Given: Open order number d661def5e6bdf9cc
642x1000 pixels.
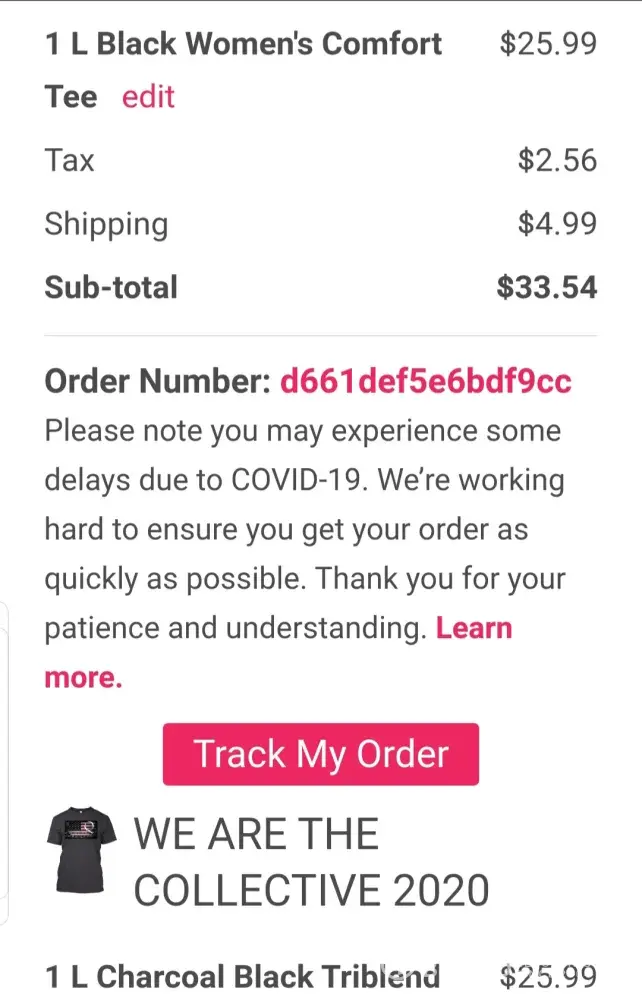Looking at the screenshot, I should (x=425, y=381).
